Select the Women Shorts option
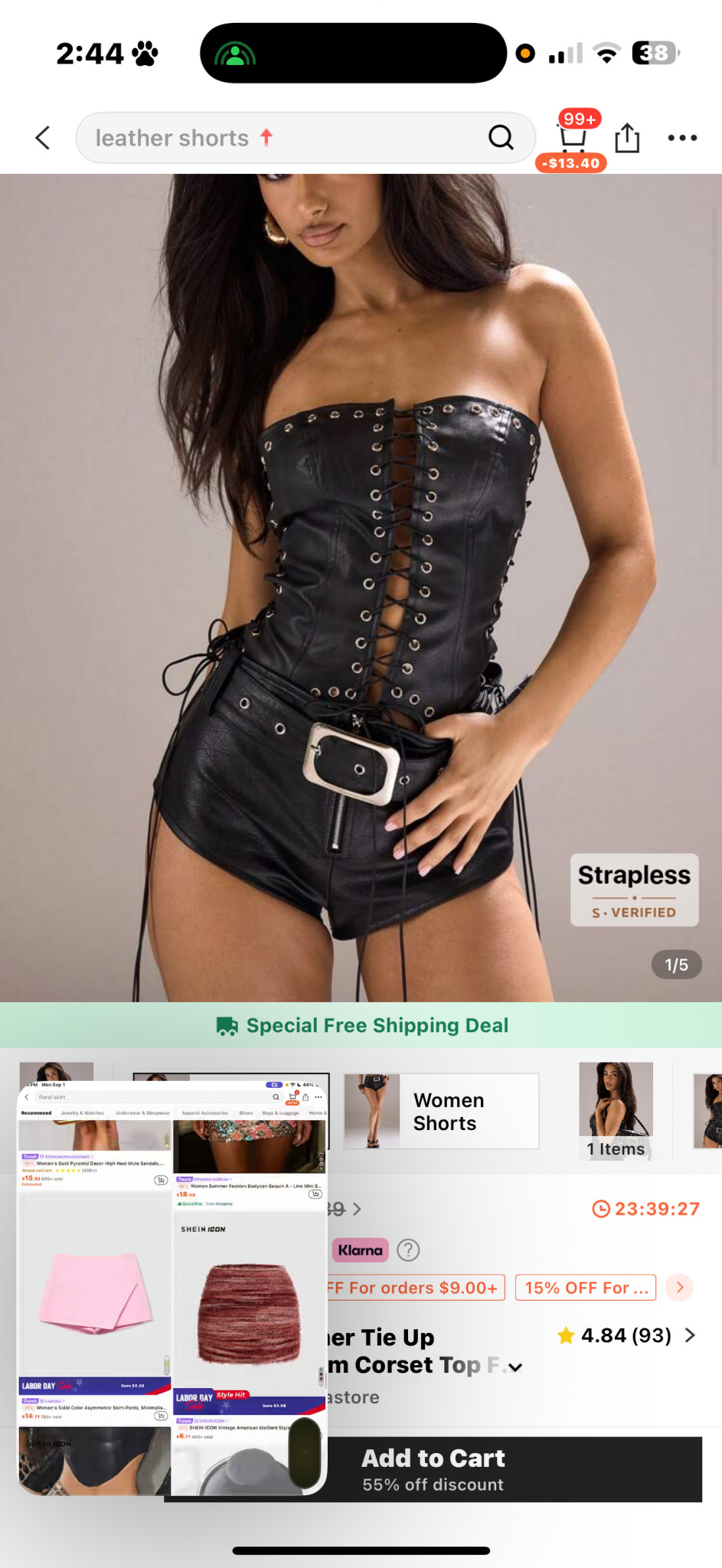The width and height of the screenshot is (722, 1568). click(x=441, y=1112)
